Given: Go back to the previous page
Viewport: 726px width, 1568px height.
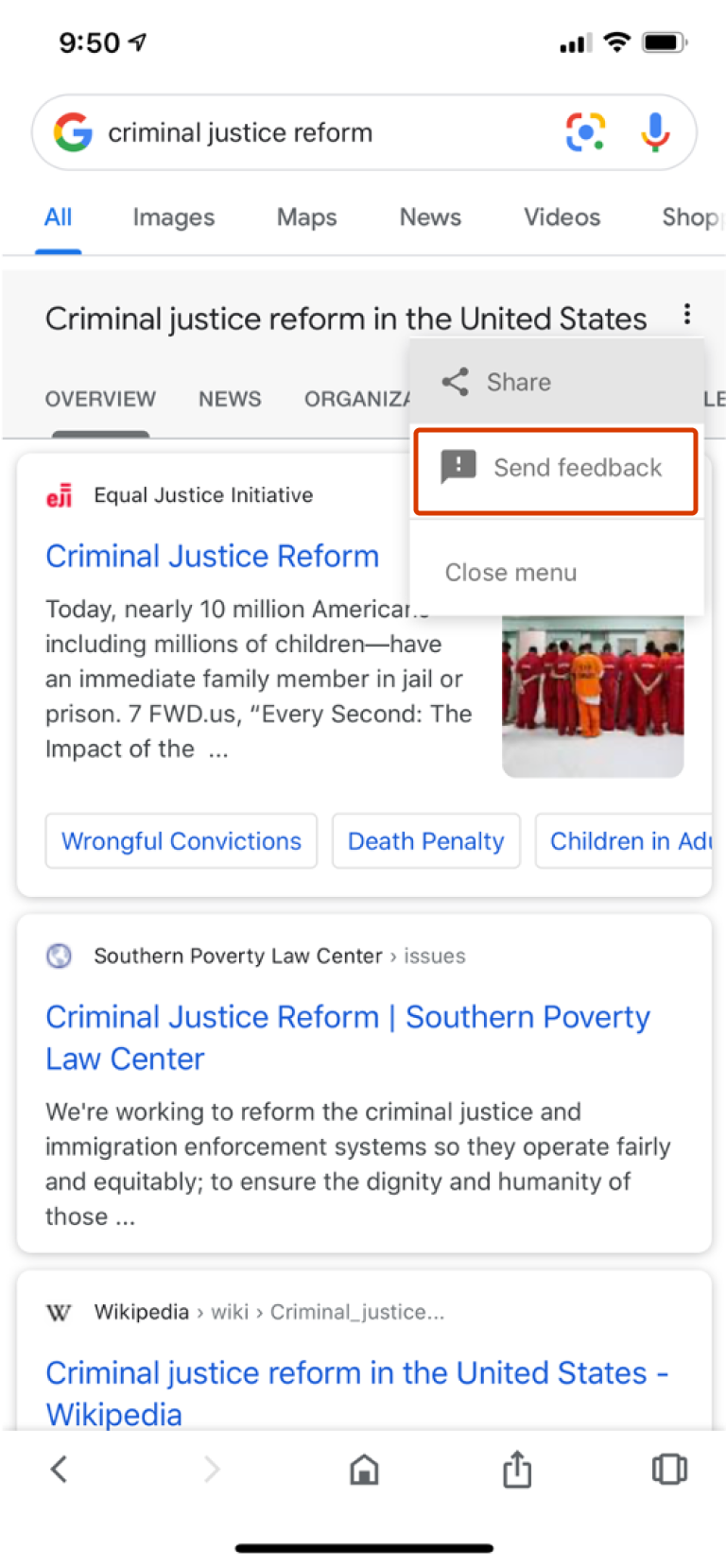Looking at the screenshot, I should pyautogui.click(x=59, y=1469).
